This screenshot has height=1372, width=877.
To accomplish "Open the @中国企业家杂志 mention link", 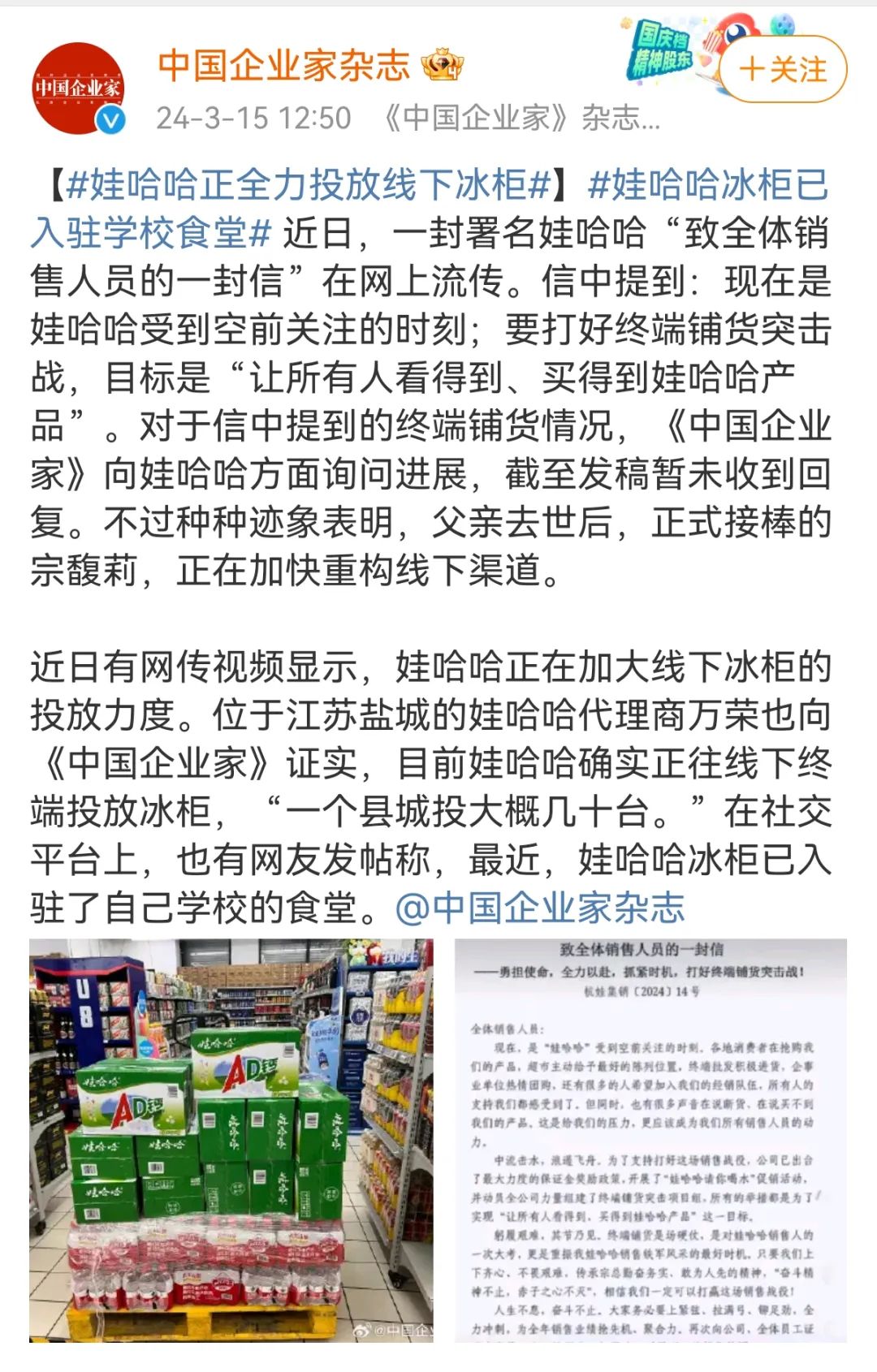I will point(540,908).
